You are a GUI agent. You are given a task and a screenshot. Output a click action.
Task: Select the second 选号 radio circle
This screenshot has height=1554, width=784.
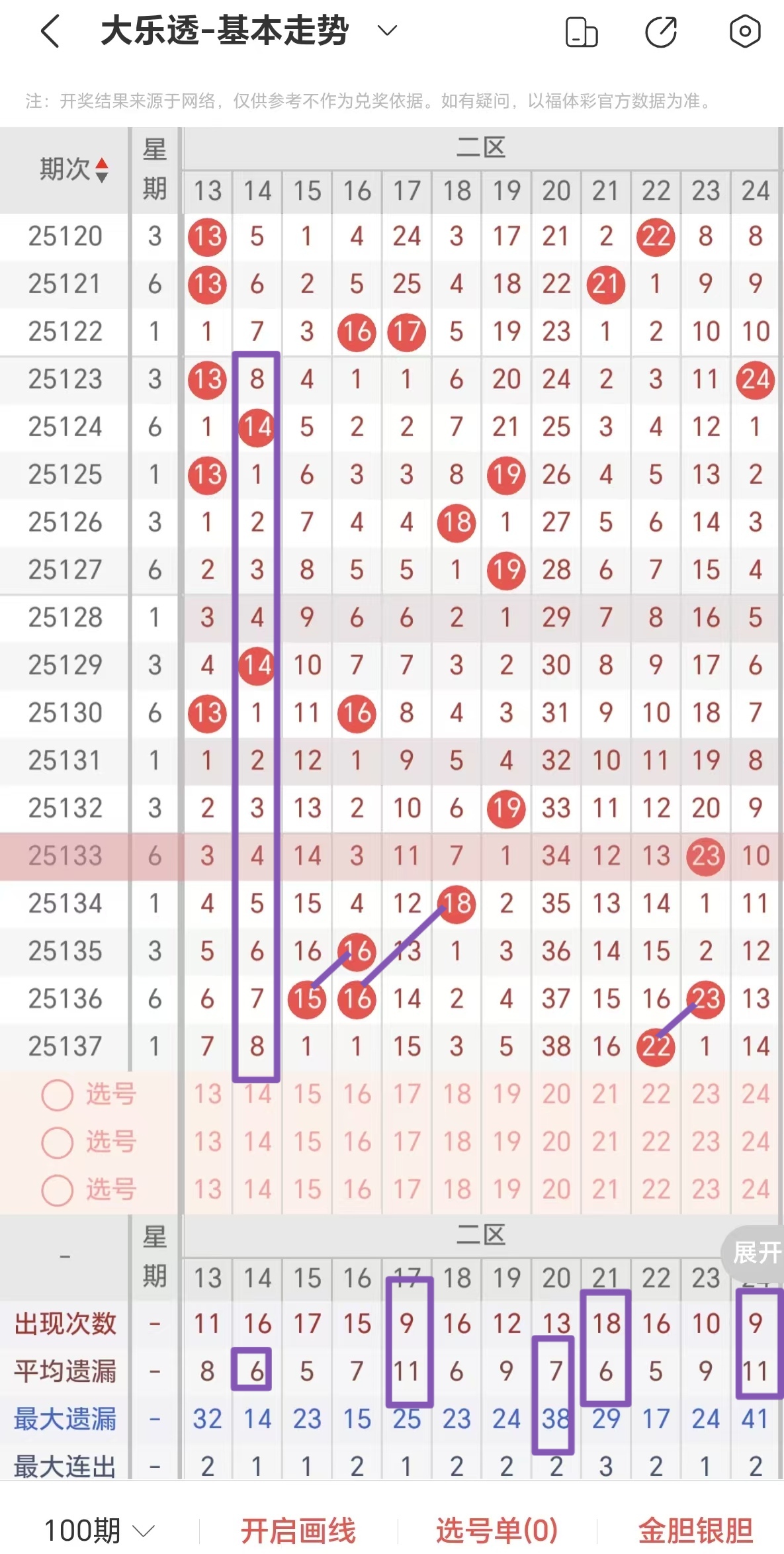tap(56, 1144)
